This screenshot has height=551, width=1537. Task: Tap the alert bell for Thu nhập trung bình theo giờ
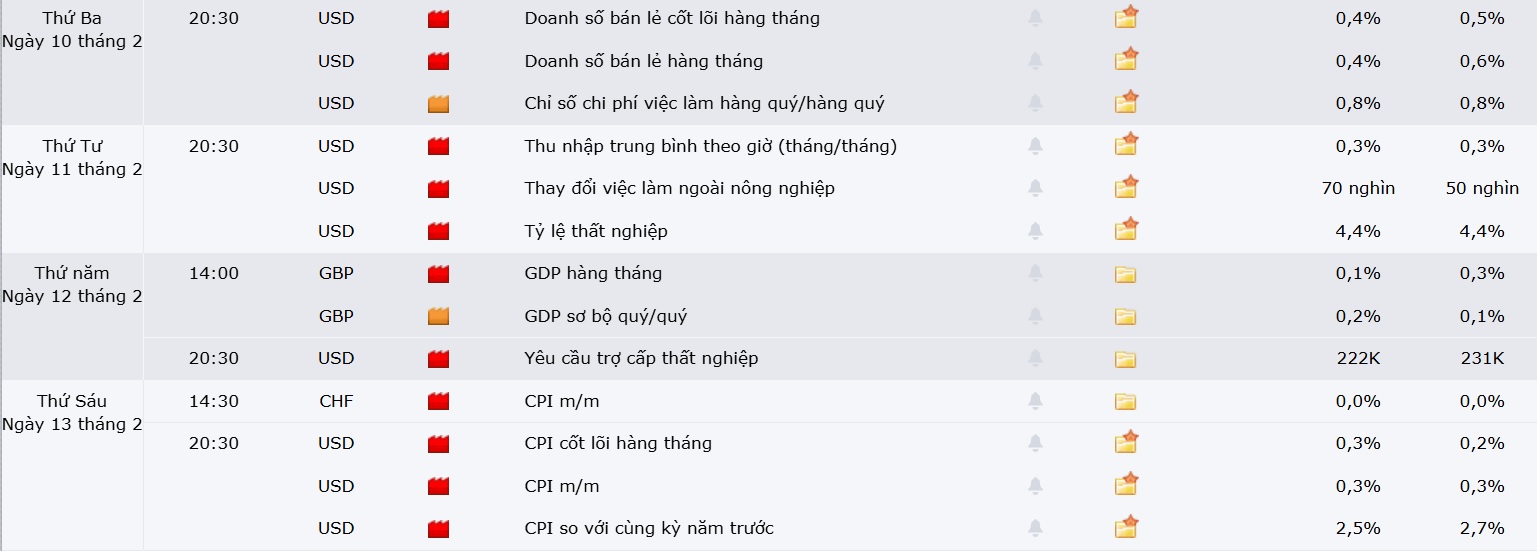(x=1036, y=146)
